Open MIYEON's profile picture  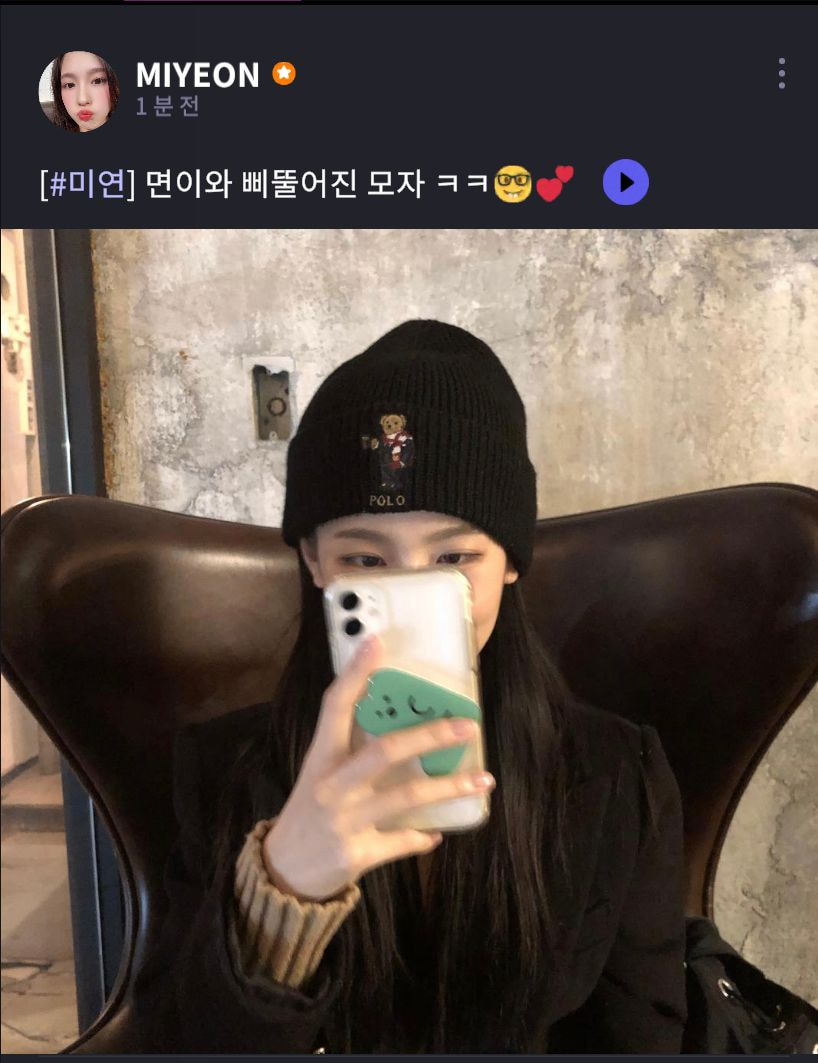click(x=78, y=91)
